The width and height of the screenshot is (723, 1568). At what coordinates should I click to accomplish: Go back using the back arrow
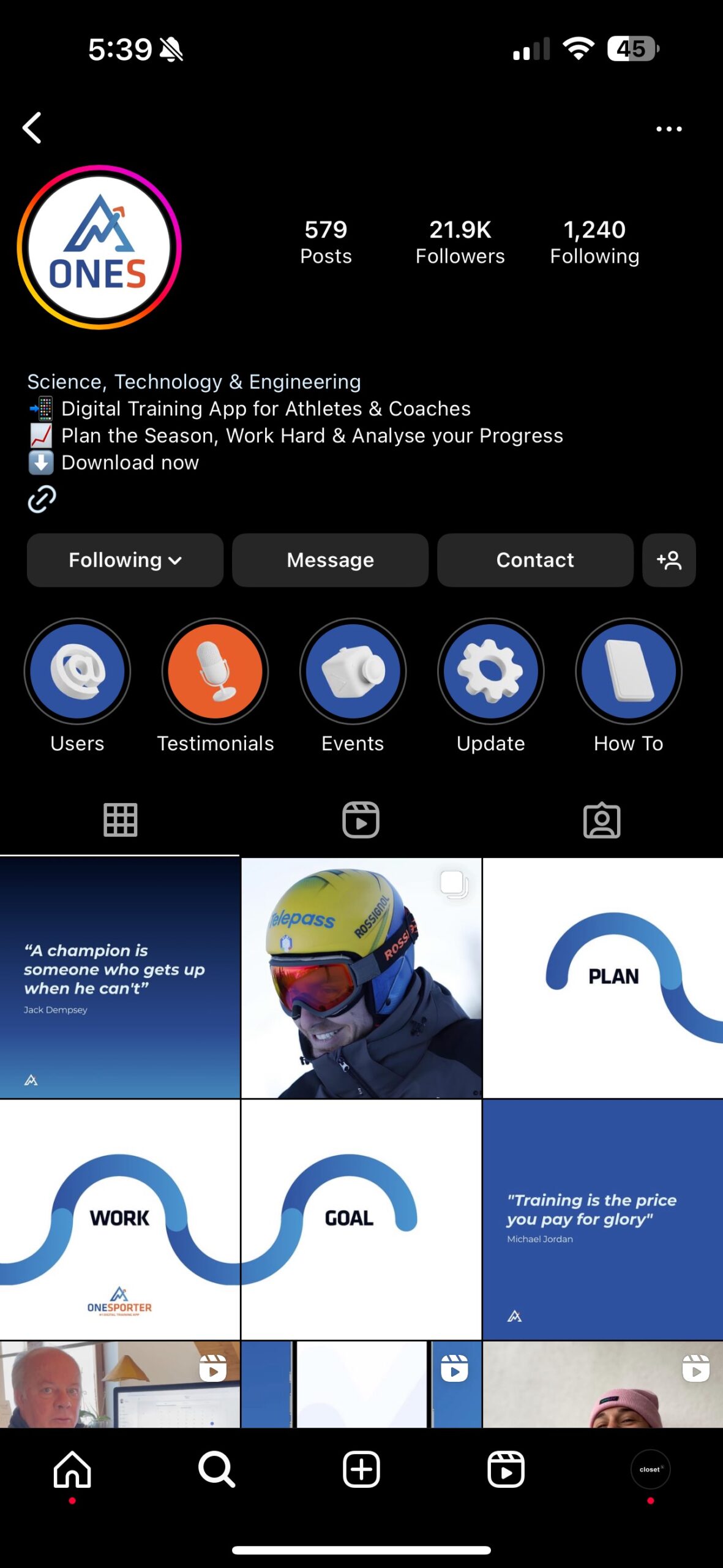pyautogui.click(x=32, y=128)
